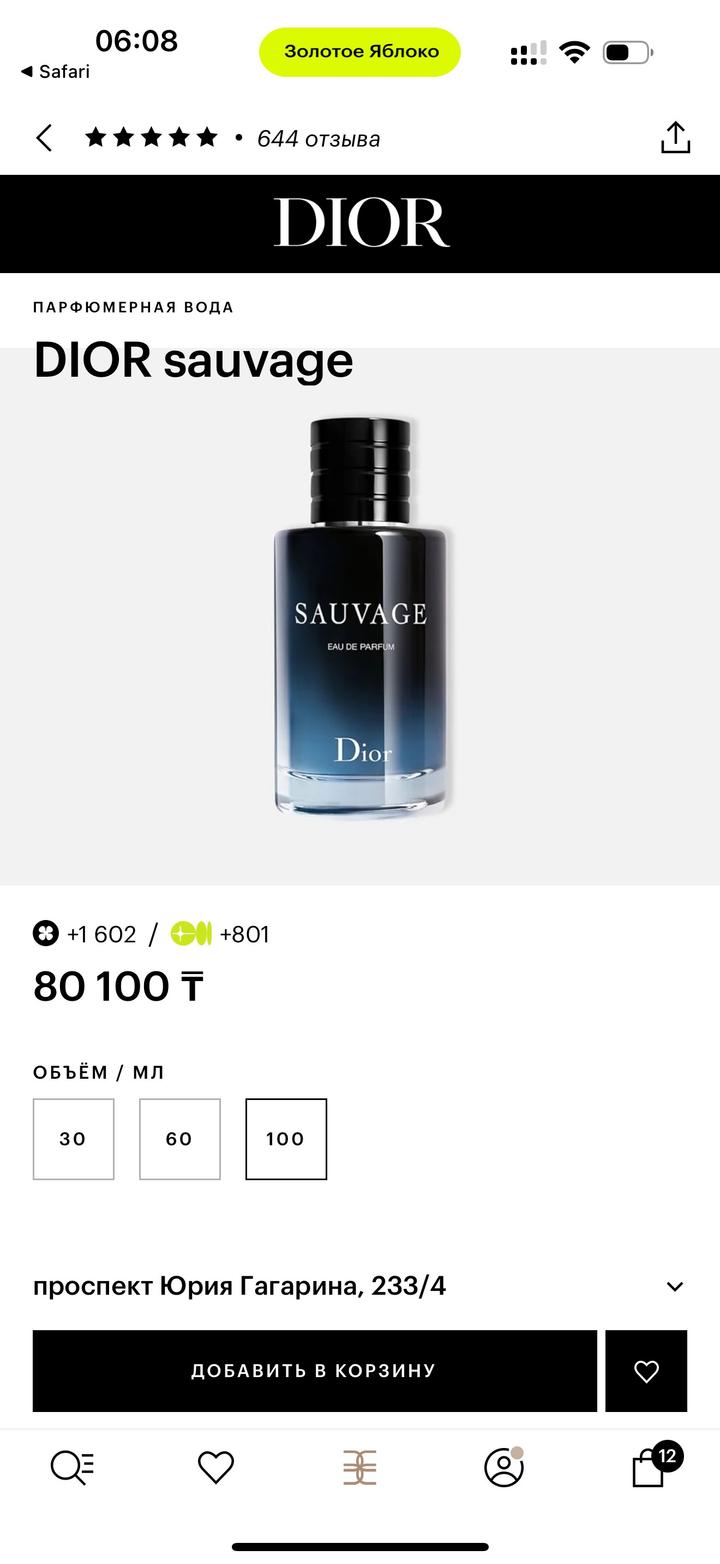720x1564 pixels.
Task: Select the 30 ml volume
Action: [73, 1139]
